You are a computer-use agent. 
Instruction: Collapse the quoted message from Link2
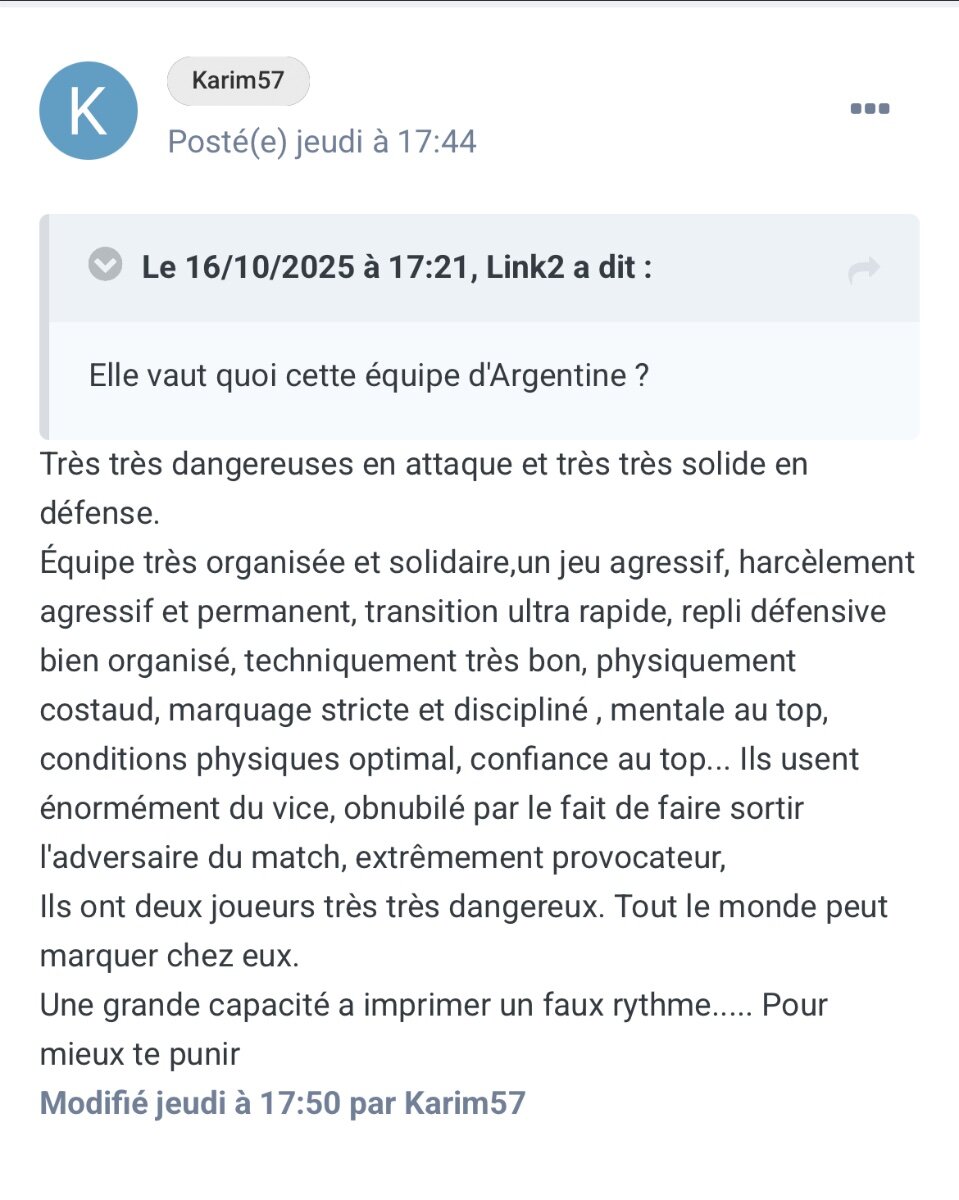click(105, 267)
